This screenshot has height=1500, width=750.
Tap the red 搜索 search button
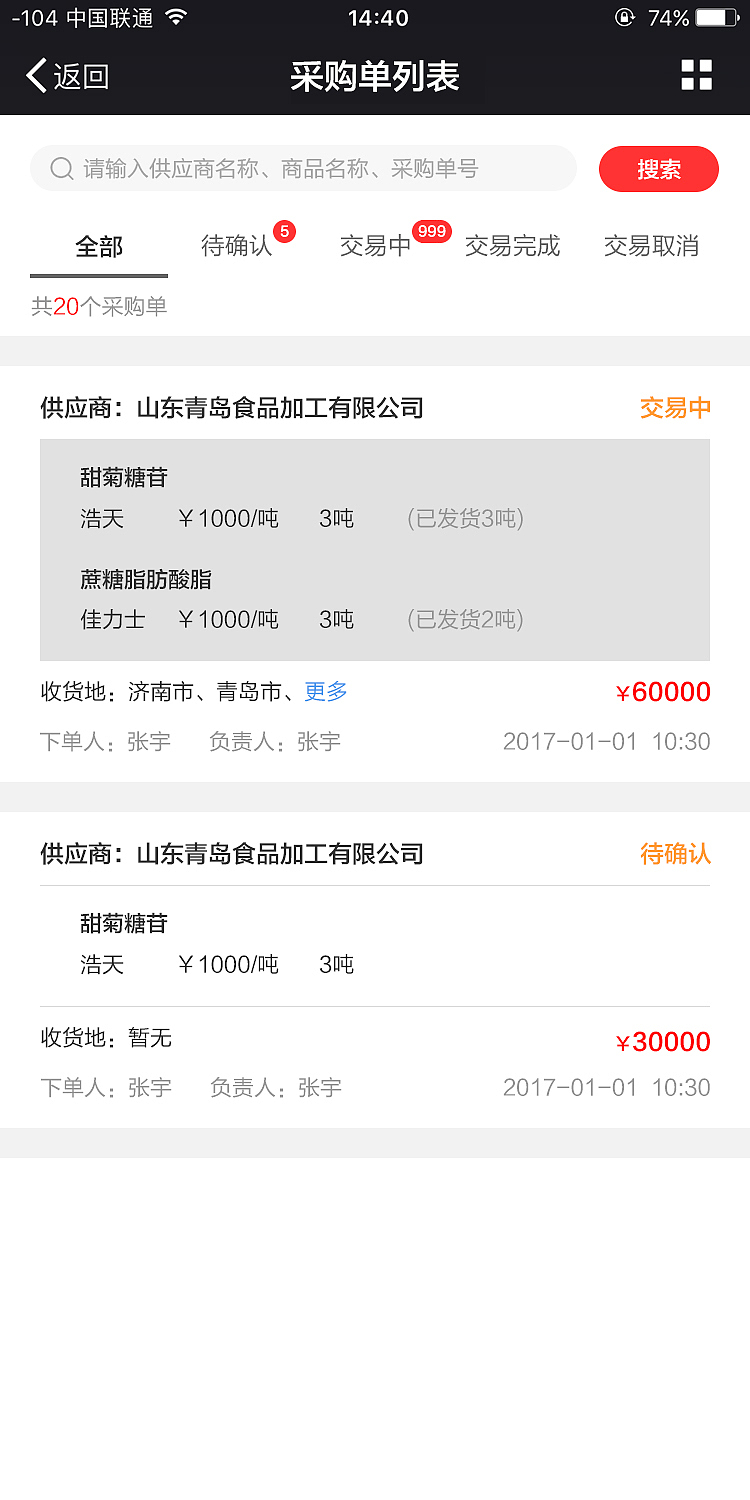659,168
